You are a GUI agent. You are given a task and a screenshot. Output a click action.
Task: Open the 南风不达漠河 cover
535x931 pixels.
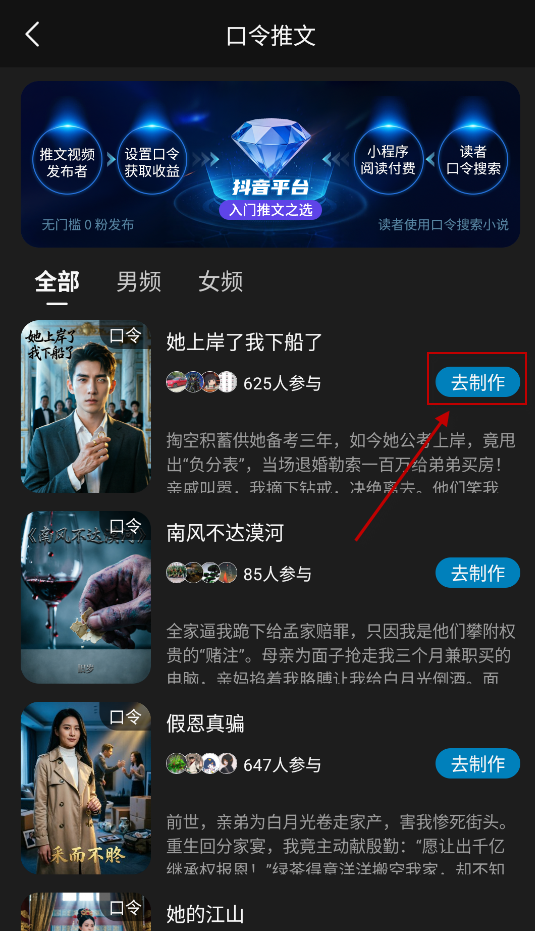[86, 597]
